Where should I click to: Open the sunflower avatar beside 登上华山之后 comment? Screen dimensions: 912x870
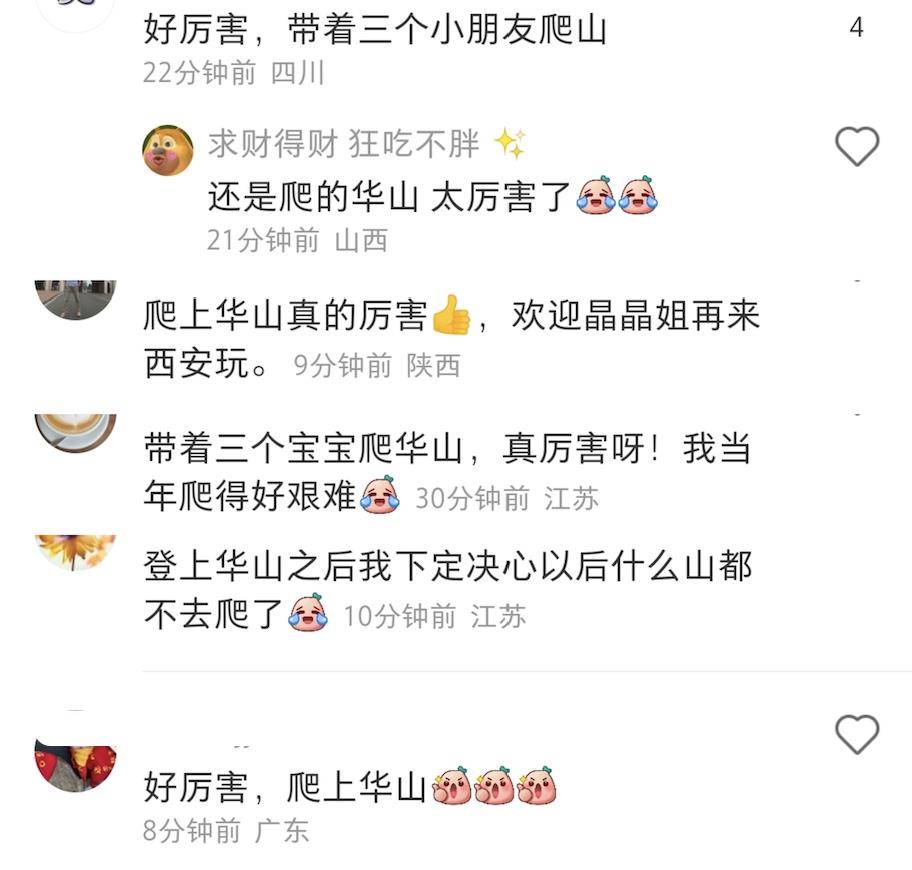75,552
